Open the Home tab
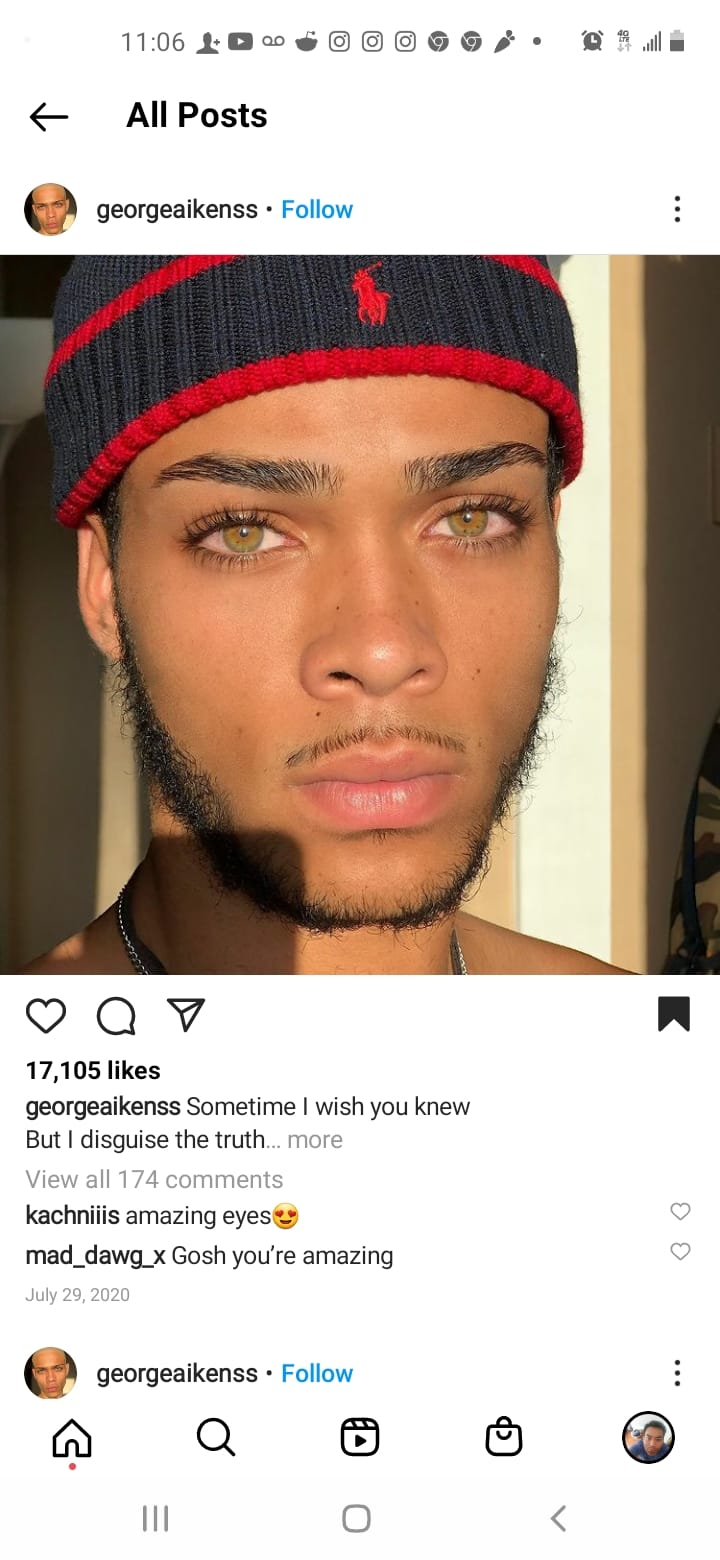This screenshot has width=720, height=1560. [72, 1438]
